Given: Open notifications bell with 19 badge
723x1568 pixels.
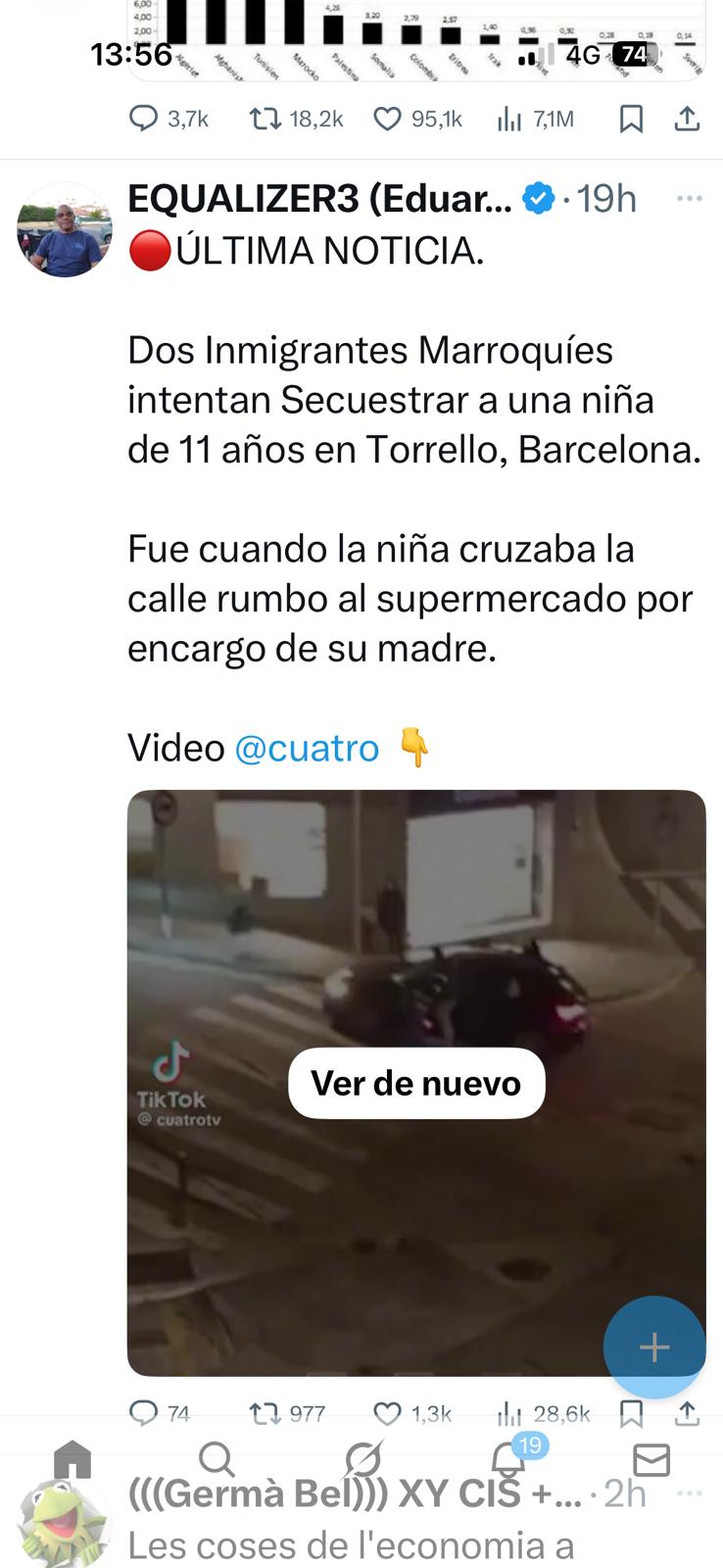Looking at the screenshot, I should [x=507, y=1460].
